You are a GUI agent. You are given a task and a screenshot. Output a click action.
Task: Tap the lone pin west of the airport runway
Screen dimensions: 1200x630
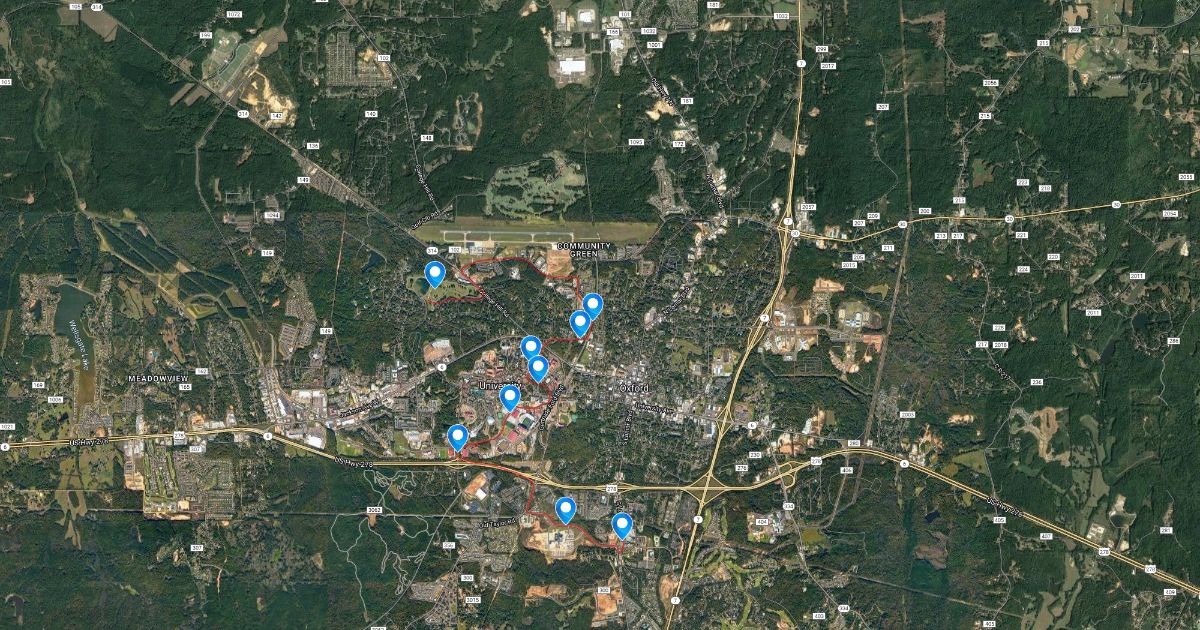pyautogui.click(x=435, y=273)
